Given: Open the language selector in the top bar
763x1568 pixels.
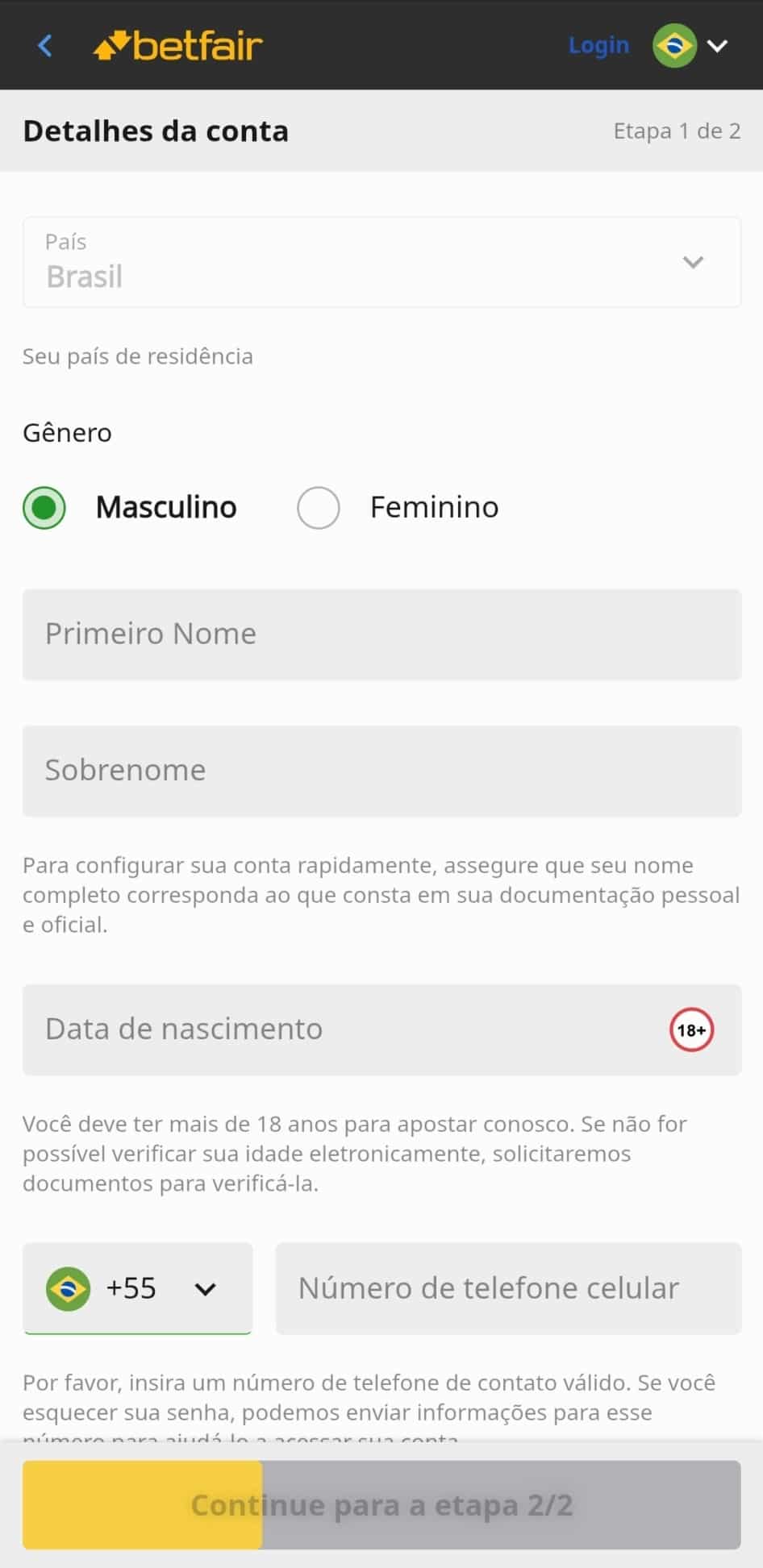Looking at the screenshot, I should point(691,46).
